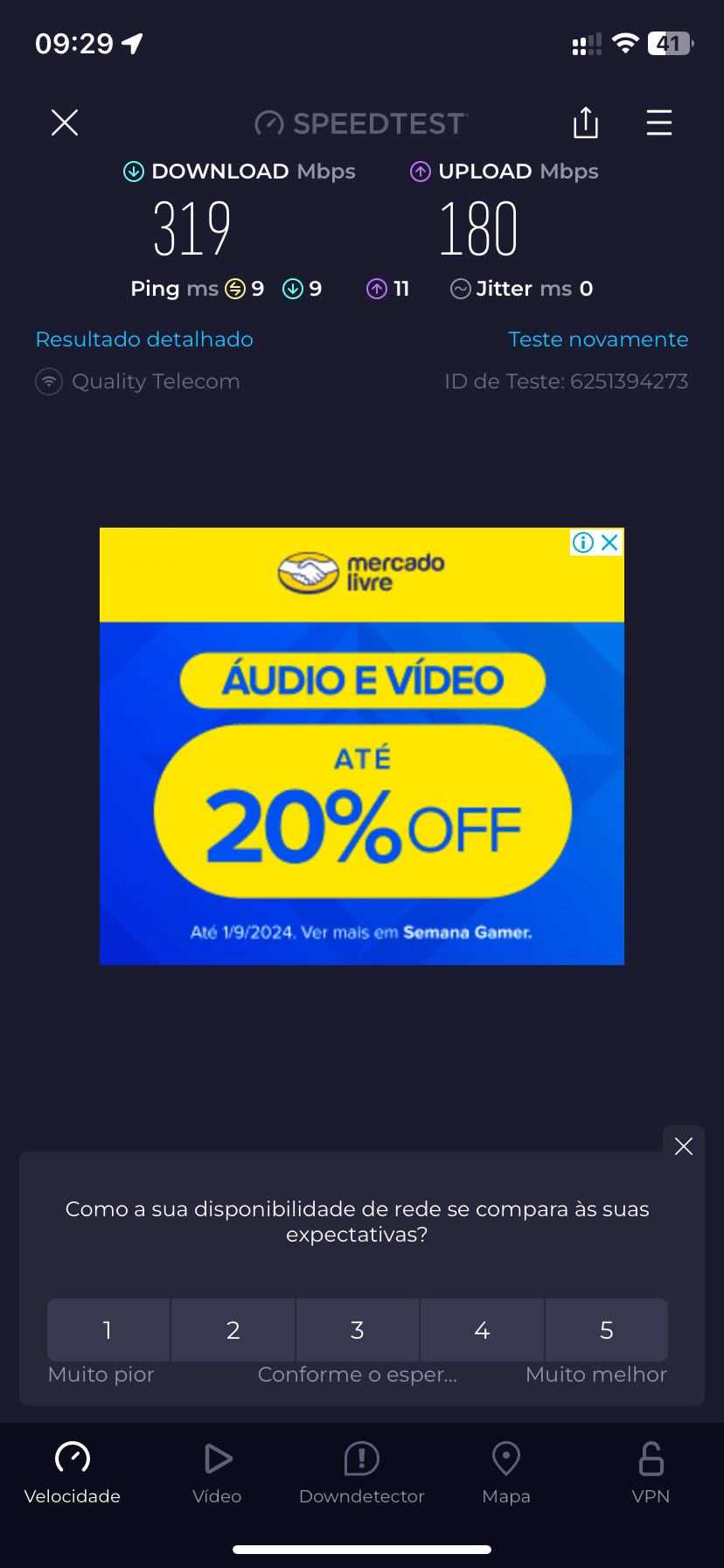
Task: Choose rating 4 in the survey
Action: pyautogui.click(x=482, y=1330)
